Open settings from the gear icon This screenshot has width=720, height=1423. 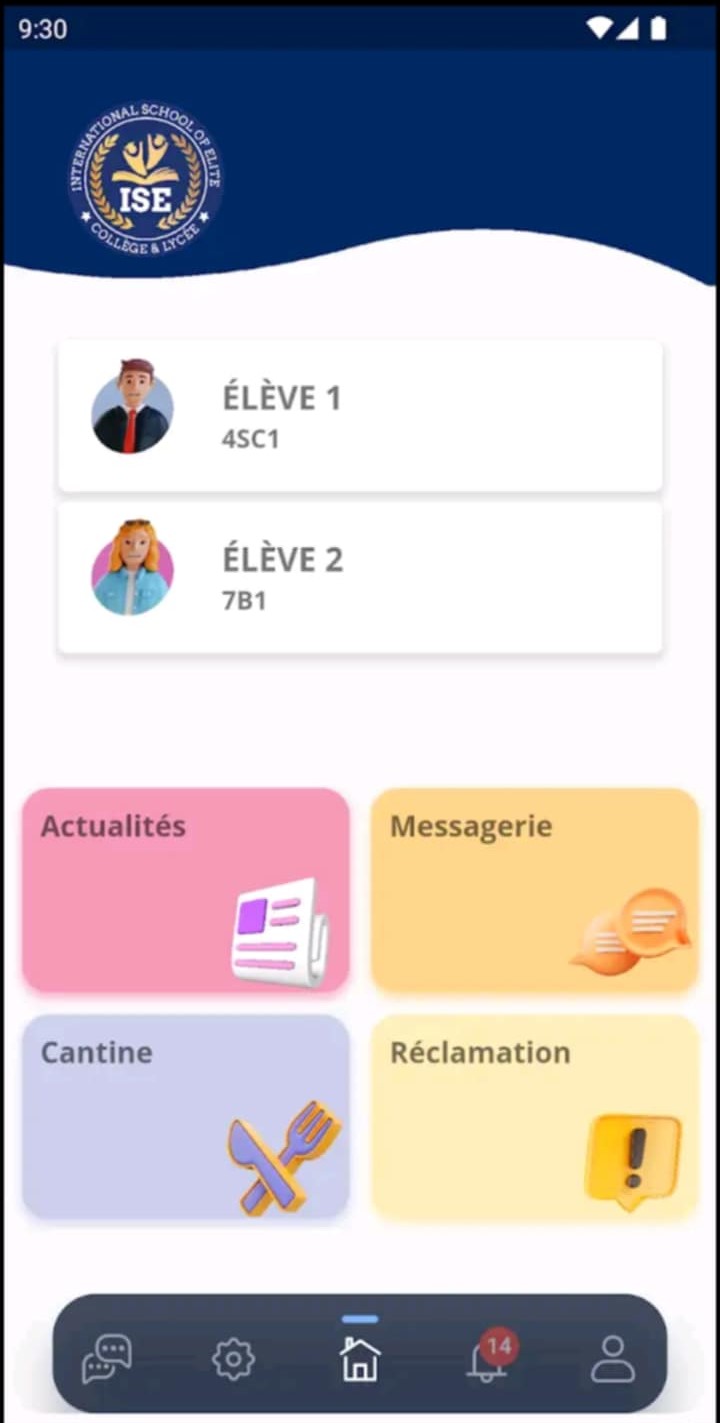tap(234, 1359)
